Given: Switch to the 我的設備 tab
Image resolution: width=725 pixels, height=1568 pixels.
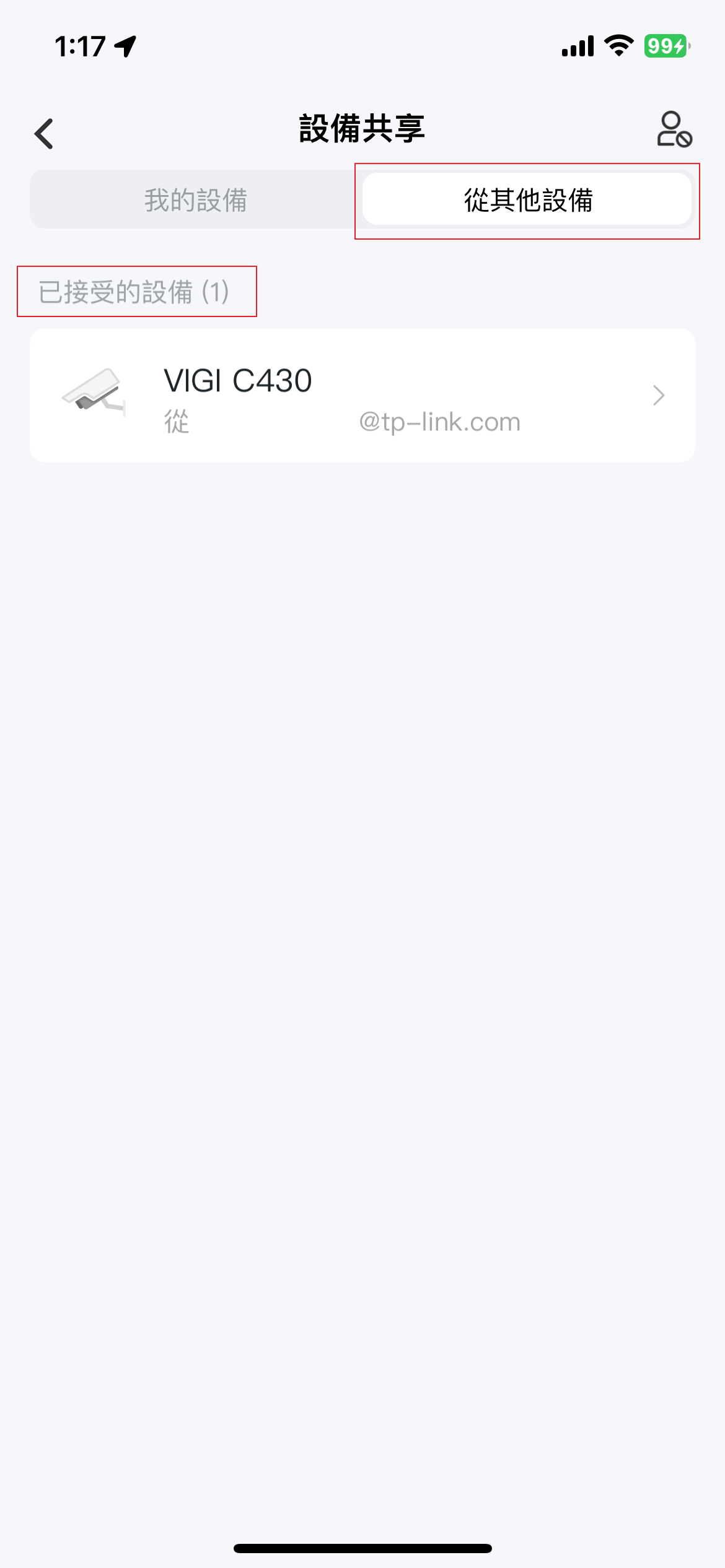Looking at the screenshot, I should [196, 199].
